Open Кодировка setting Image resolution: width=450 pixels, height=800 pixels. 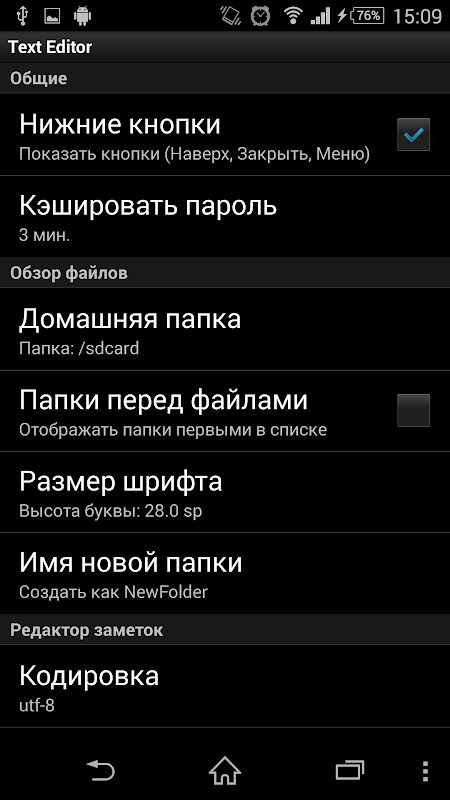pos(225,687)
